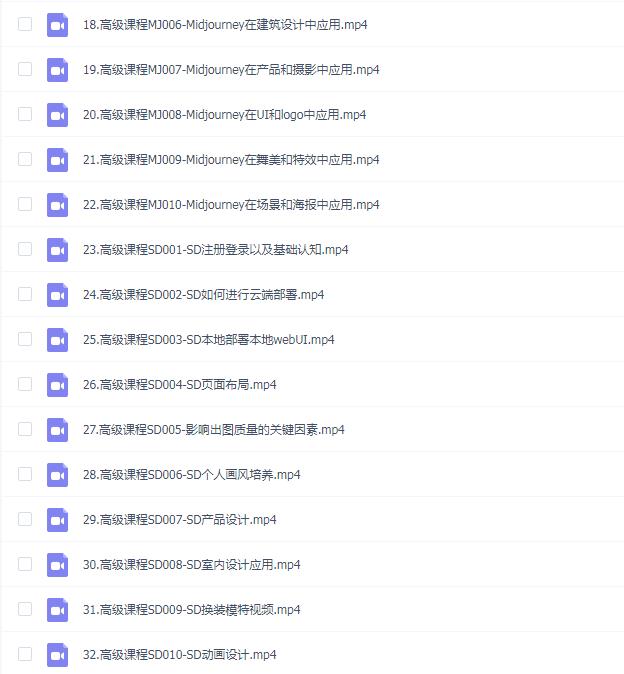Tick checkbox for 21.高级课程MJ009 file

(x=25, y=159)
